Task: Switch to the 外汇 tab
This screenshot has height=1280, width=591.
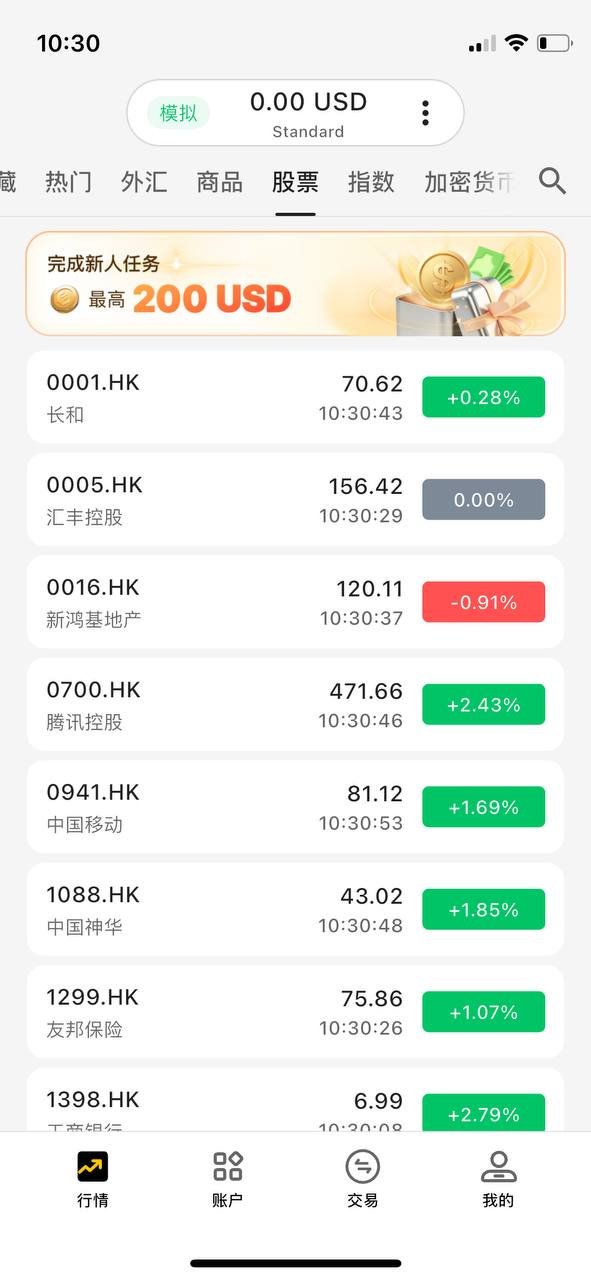Action: click(144, 182)
